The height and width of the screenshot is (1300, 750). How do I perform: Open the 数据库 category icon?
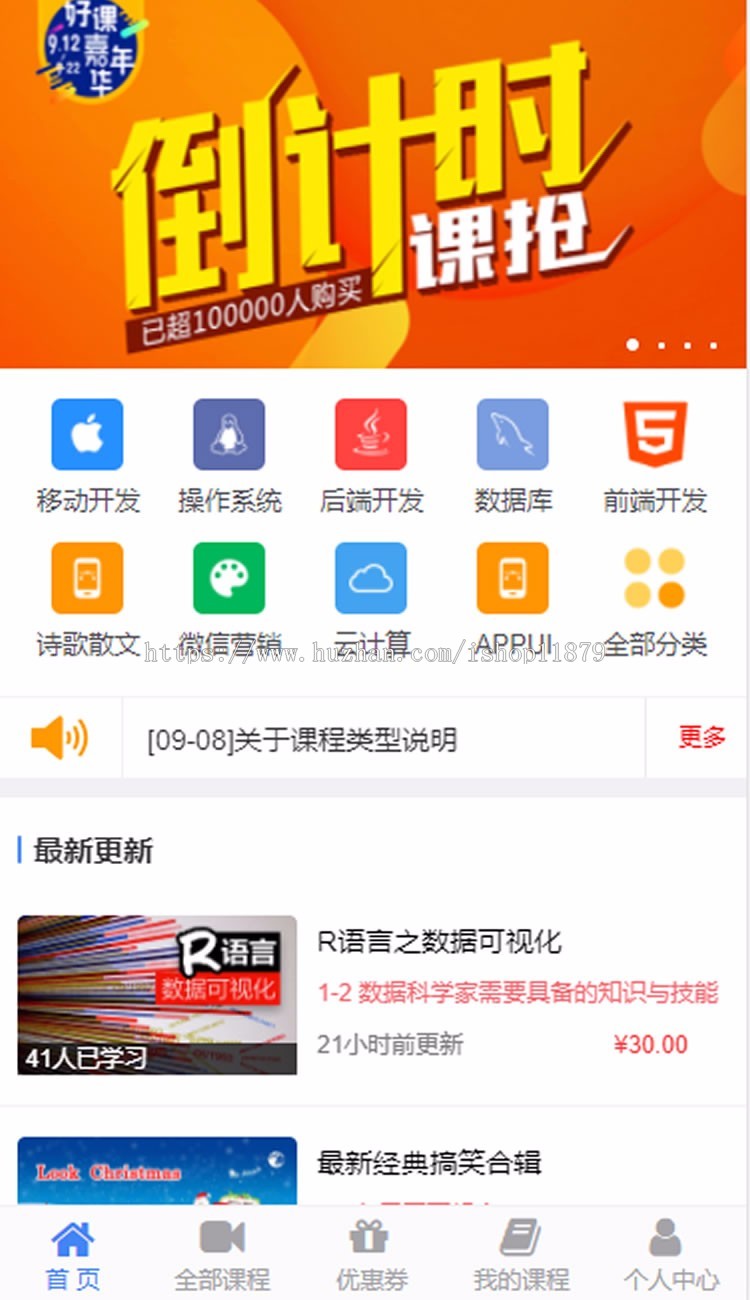tap(512, 433)
